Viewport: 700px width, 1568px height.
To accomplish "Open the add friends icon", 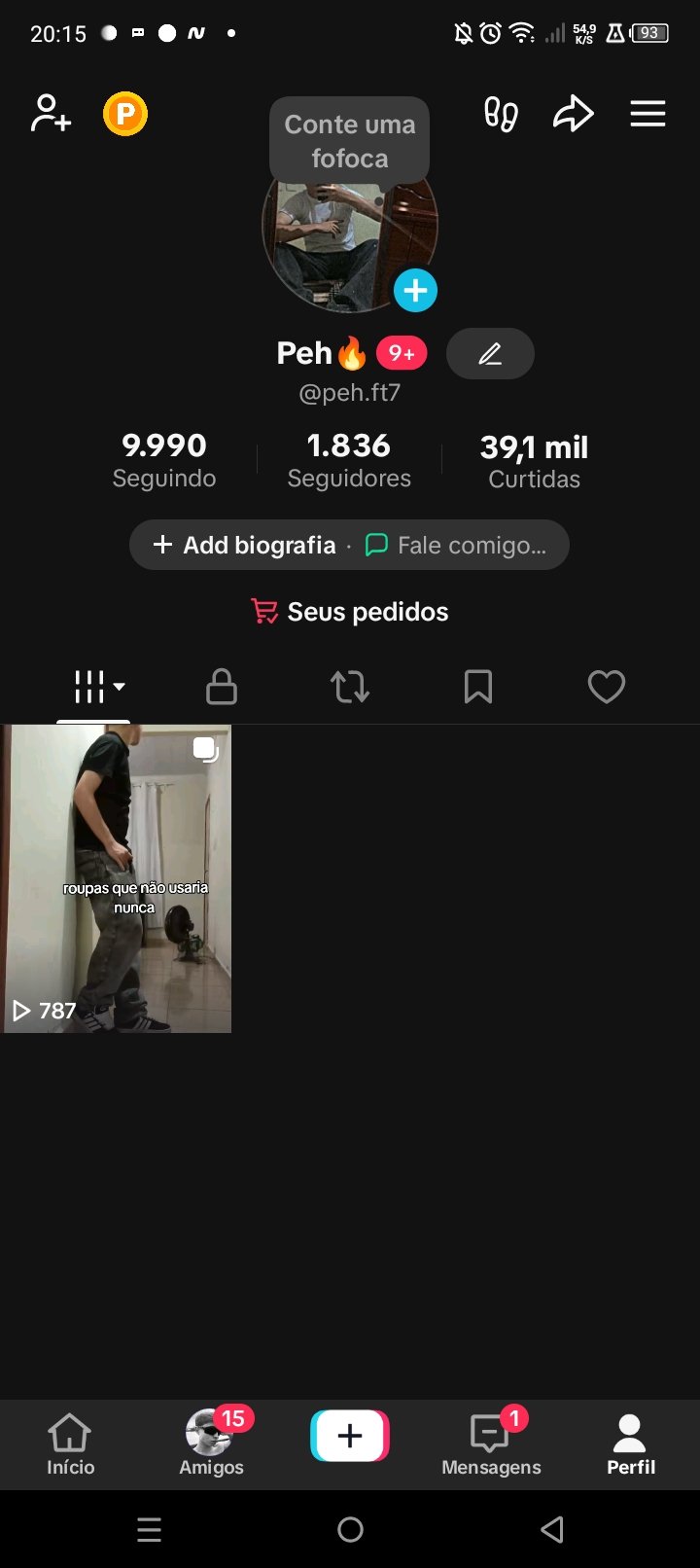I will pos(51,114).
